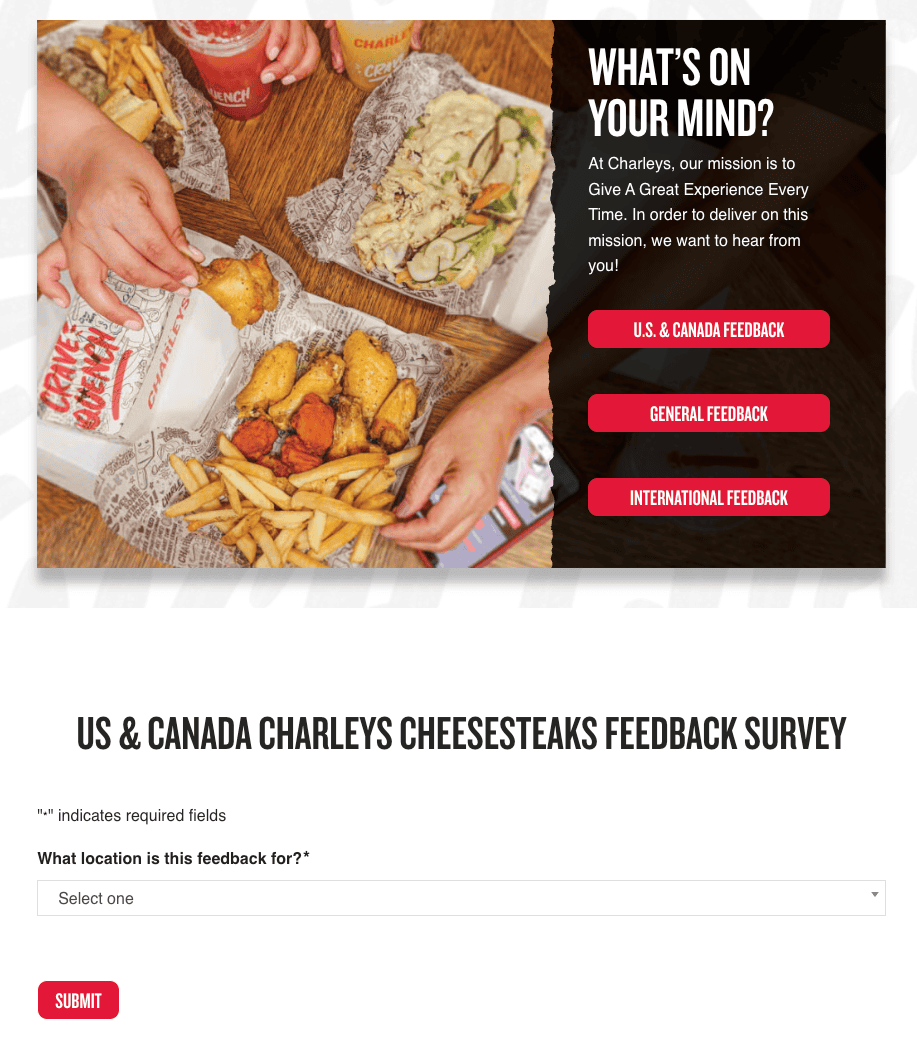Expand the dropdown under the location question
917x1040 pixels.
460,897
